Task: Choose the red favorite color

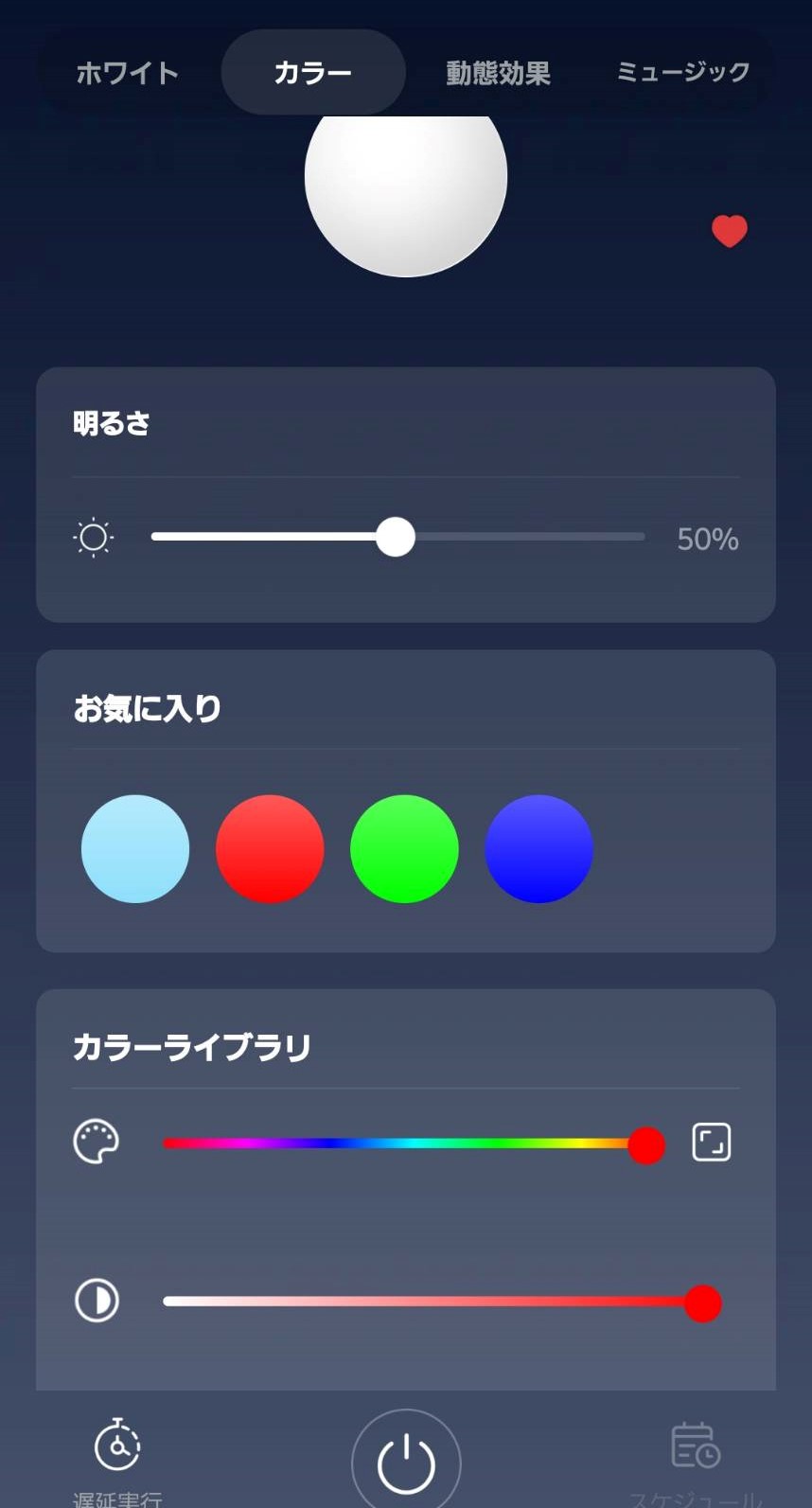Action: pos(270,849)
